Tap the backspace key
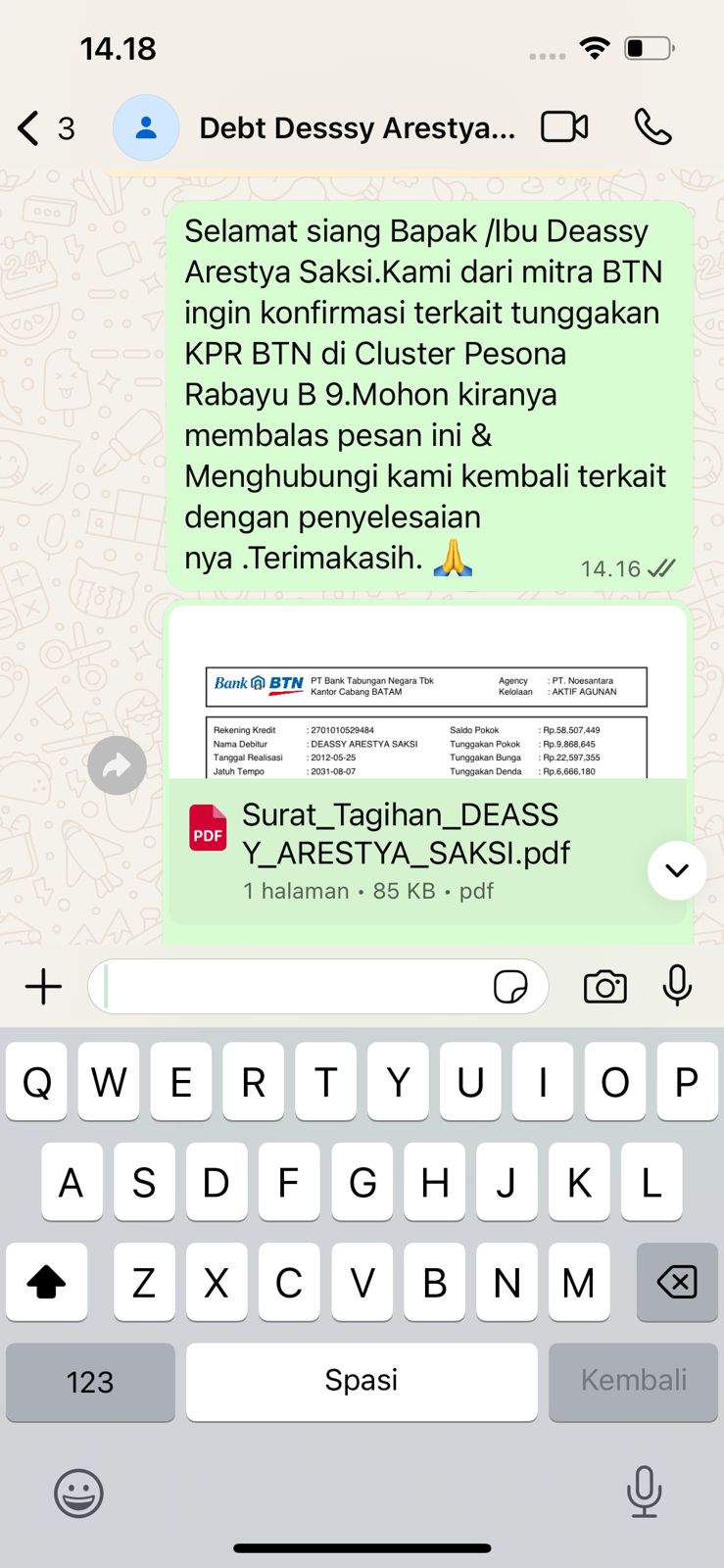Image resolution: width=724 pixels, height=1568 pixels. coord(677,1282)
